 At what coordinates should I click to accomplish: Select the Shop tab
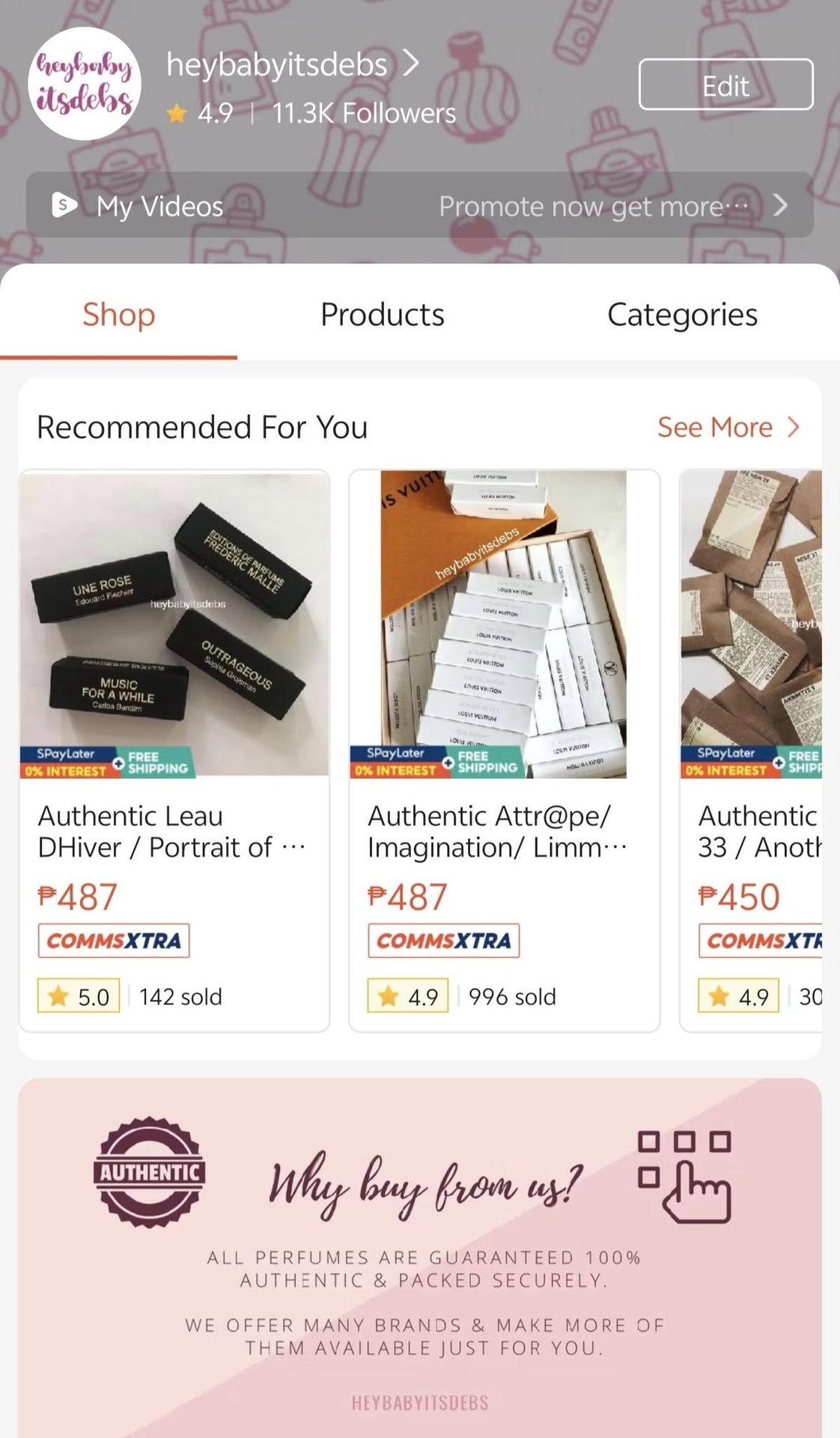coord(118,315)
